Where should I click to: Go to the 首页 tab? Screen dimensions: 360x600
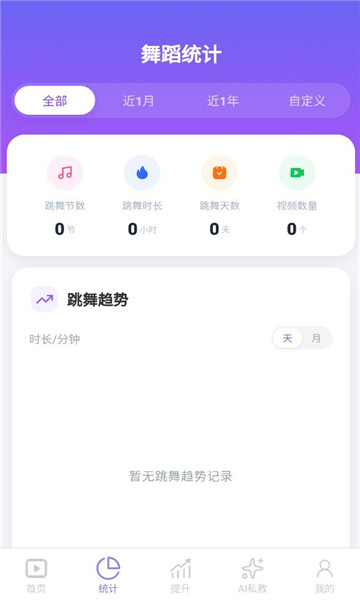36,576
